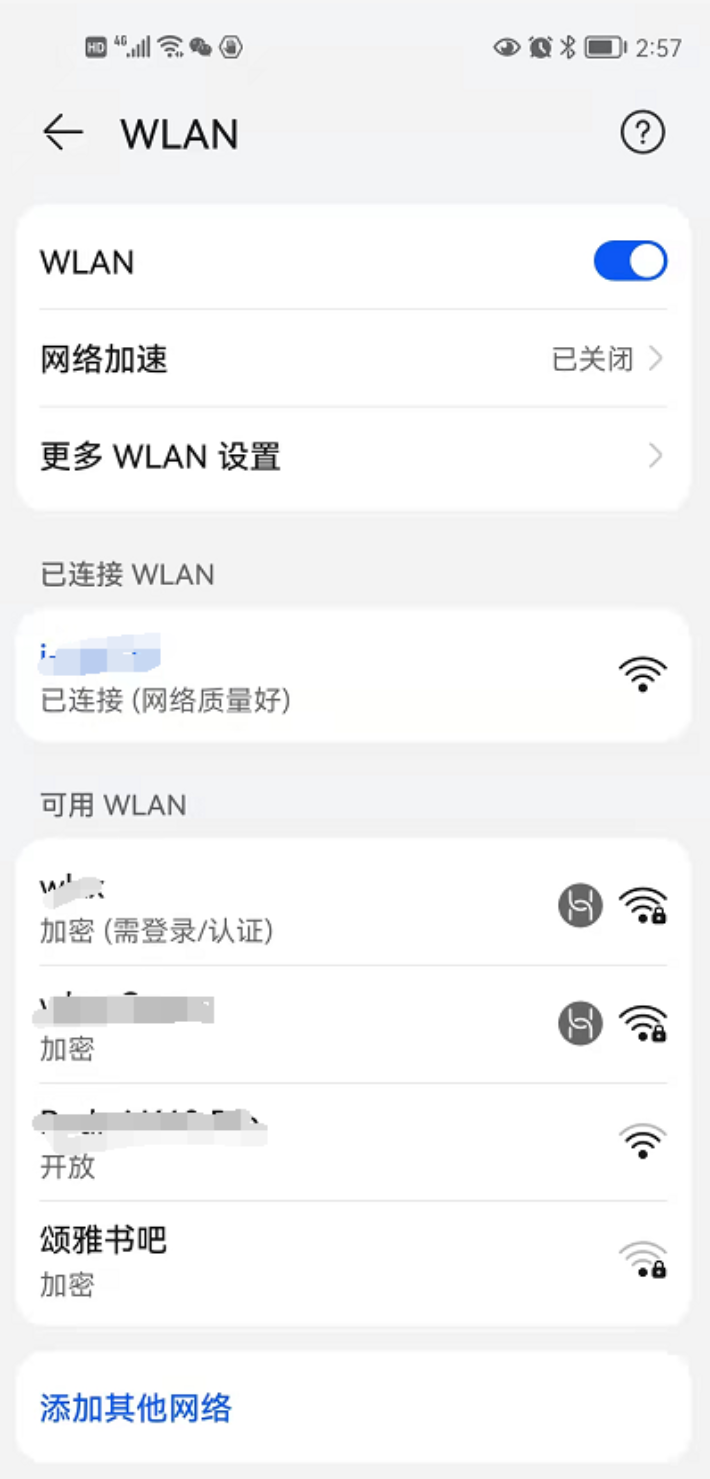This screenshot has height=1479, width=710.
Task: Connect to 颂雅书吧 network
Action: point(300,1259)
